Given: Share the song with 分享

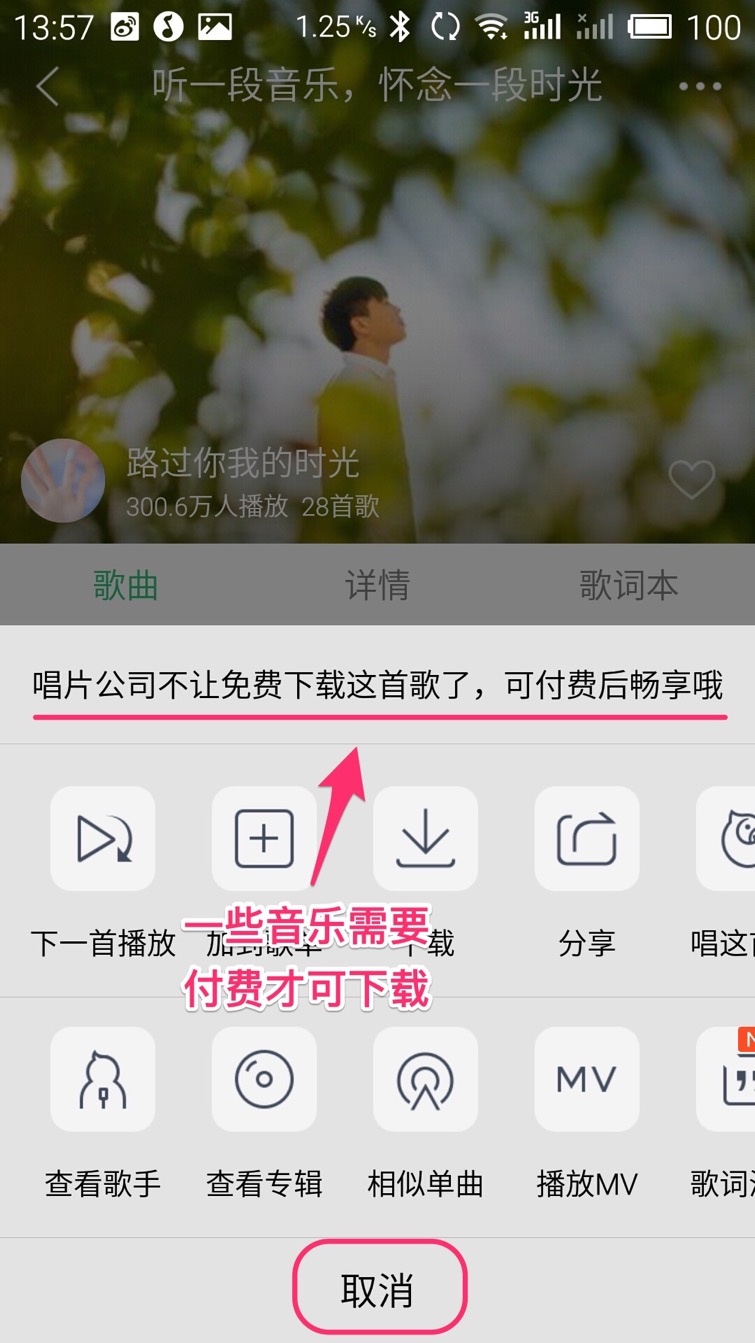Looking at the screenshot, I should pyautogui.click(x=586, y=839).
